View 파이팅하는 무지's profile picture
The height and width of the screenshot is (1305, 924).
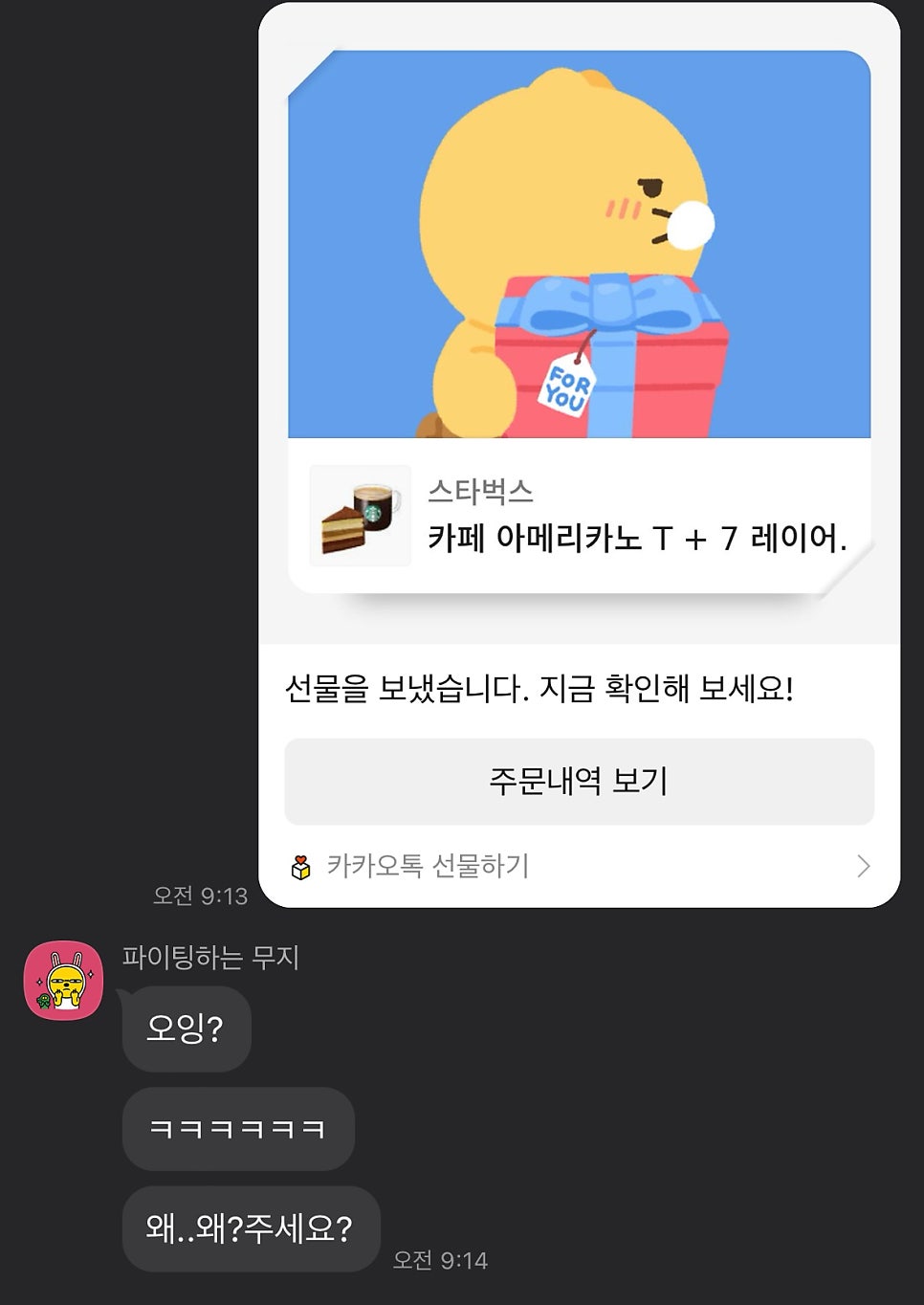(x=63, y=981)
